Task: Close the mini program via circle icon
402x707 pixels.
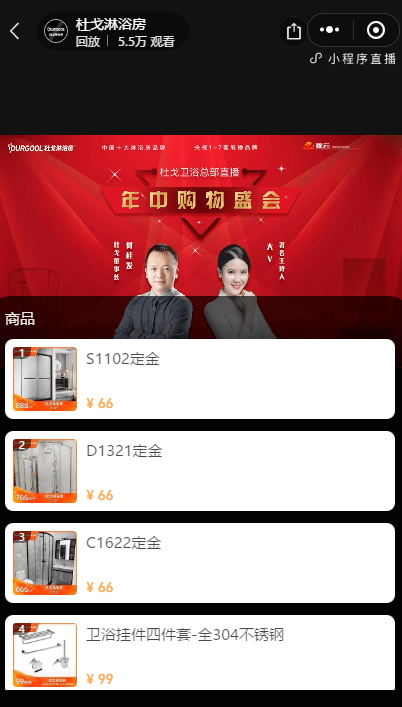Action: 376,30
